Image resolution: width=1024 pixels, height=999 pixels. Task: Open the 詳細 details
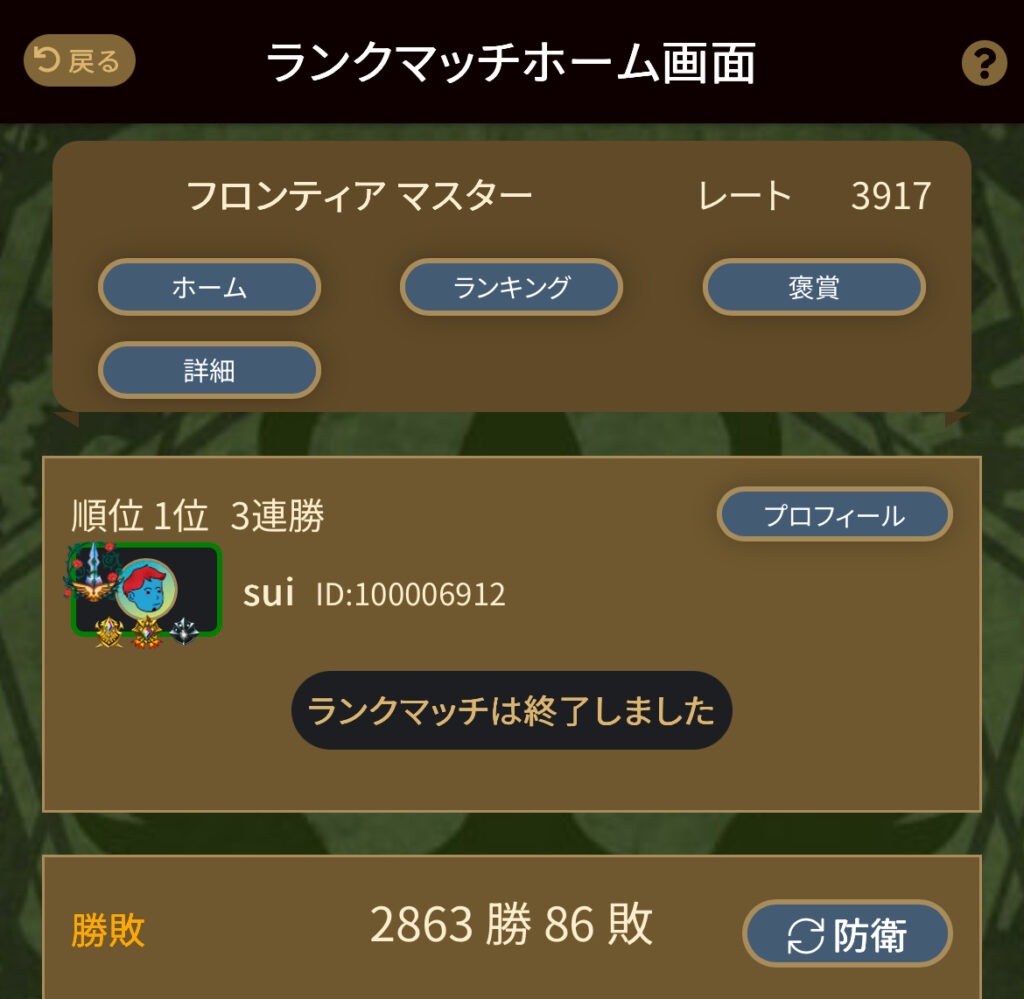(209, 371)
